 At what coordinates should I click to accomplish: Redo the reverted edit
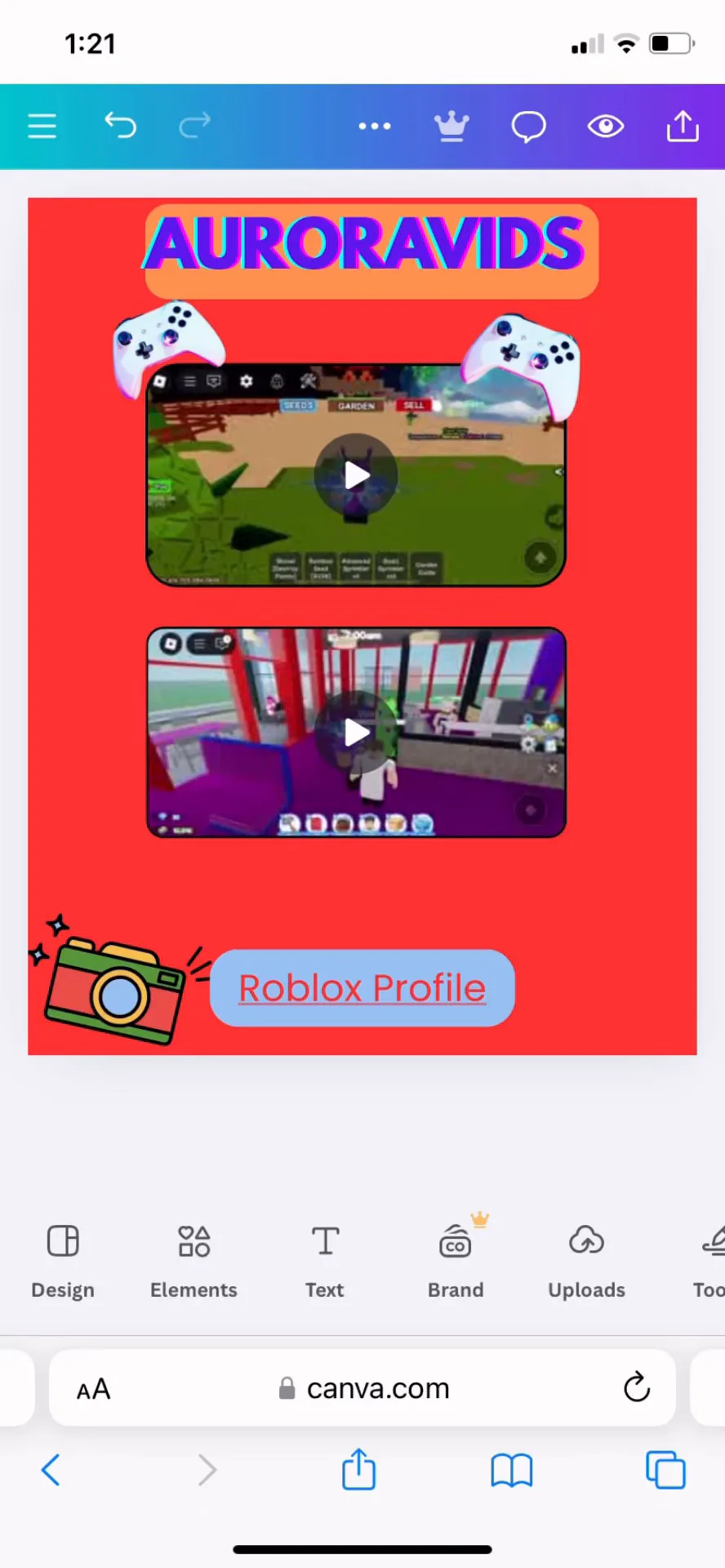coord(195,125)
